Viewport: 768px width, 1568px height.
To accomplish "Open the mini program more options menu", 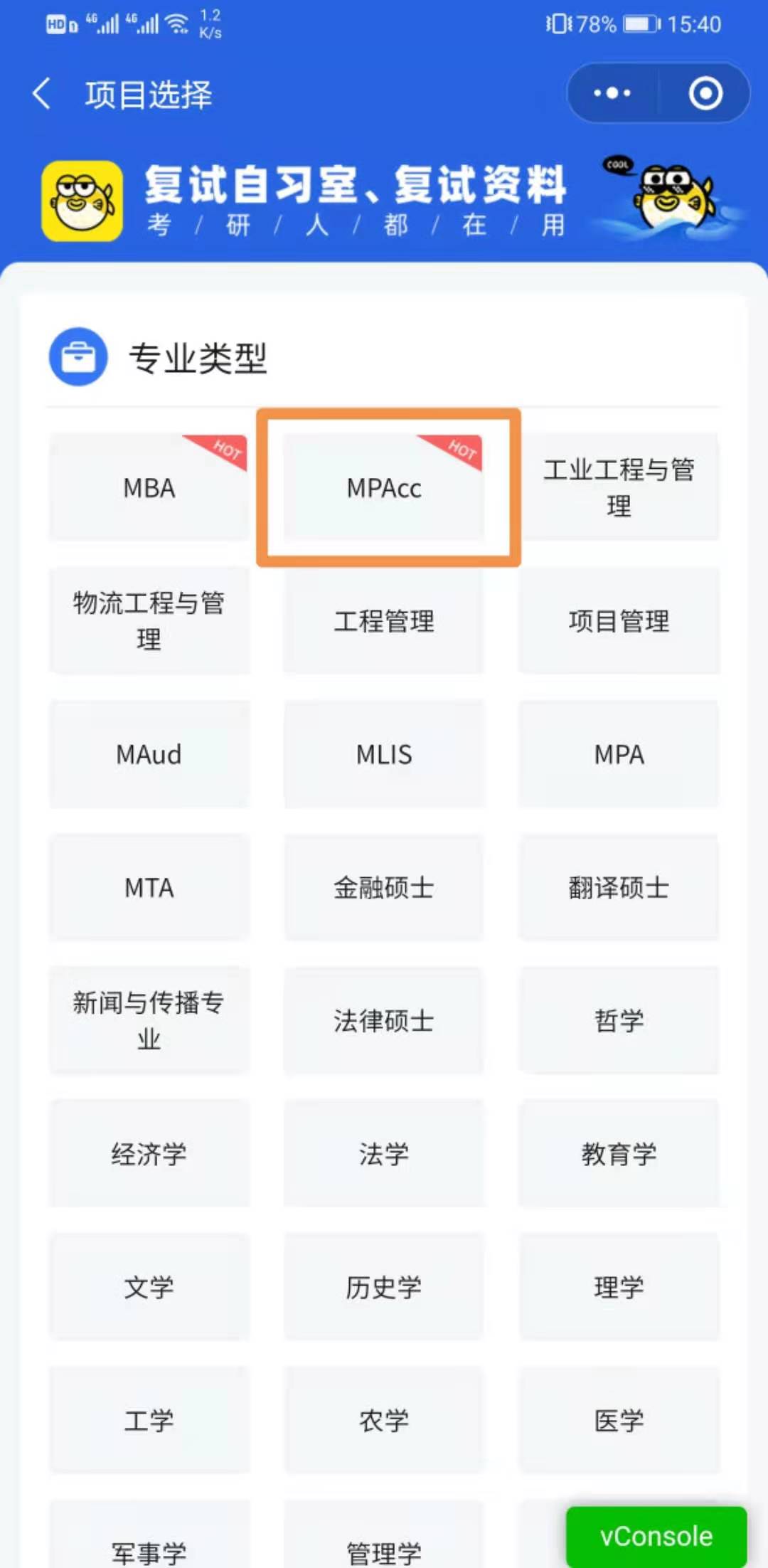I will point(612,93).
